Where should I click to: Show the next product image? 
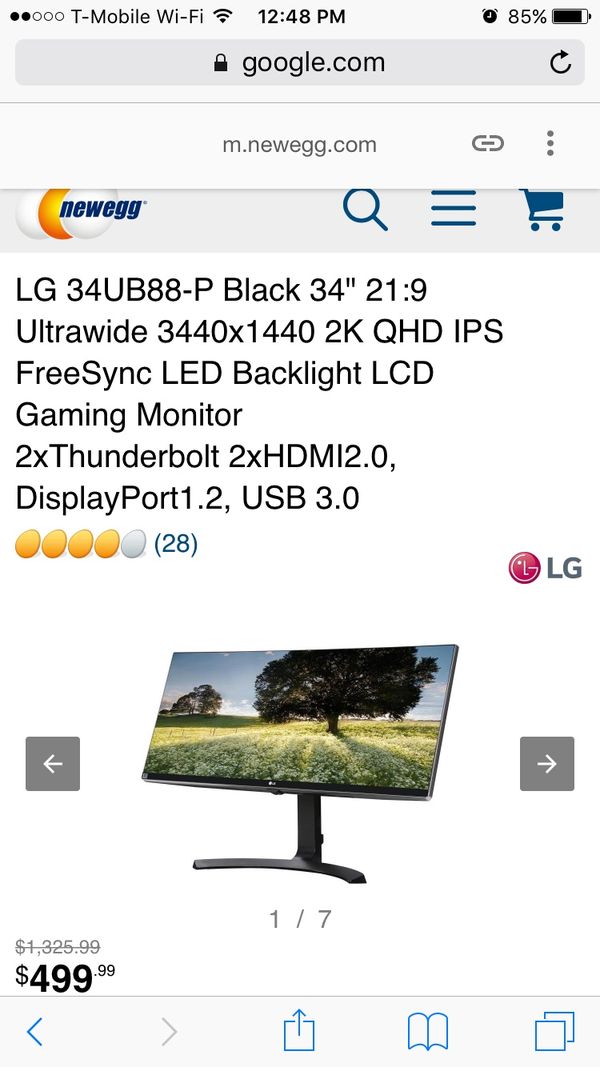(547, 764)
